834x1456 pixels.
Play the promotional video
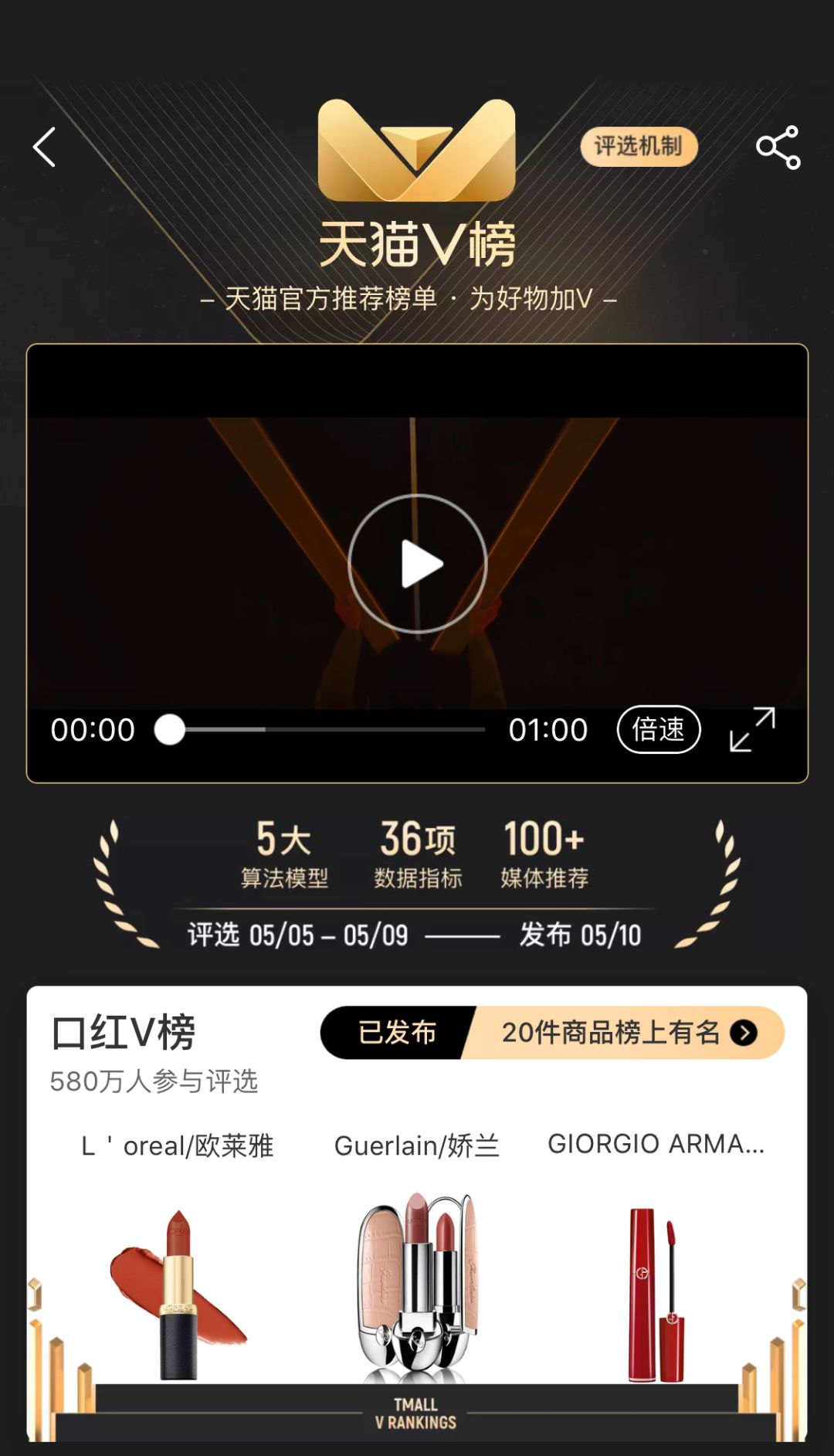417,564
